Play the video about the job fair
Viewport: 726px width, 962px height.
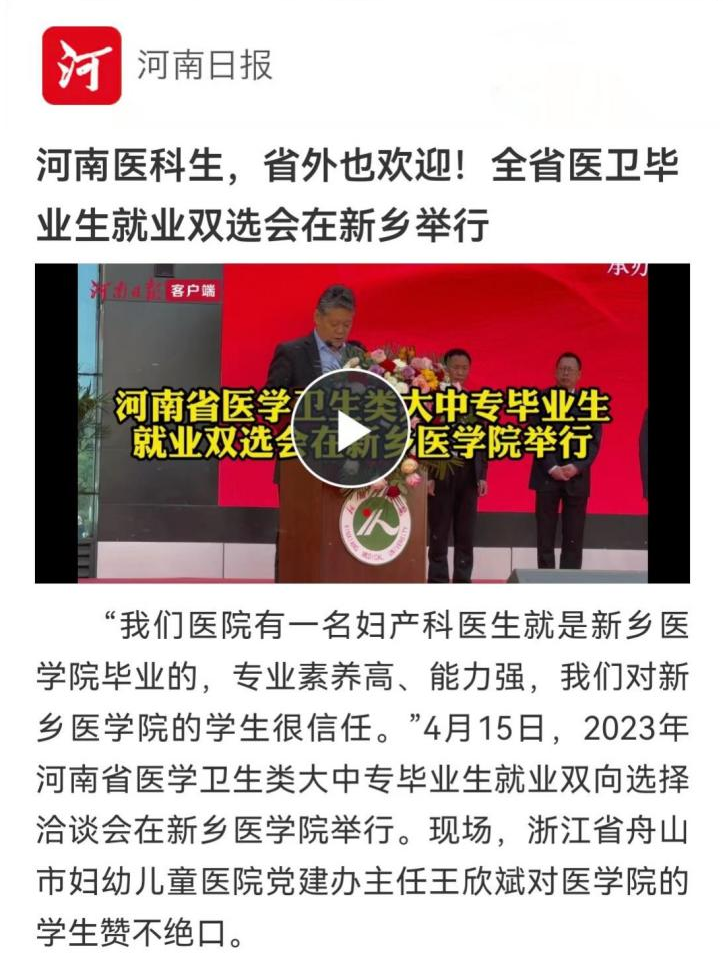click(351, 429)
